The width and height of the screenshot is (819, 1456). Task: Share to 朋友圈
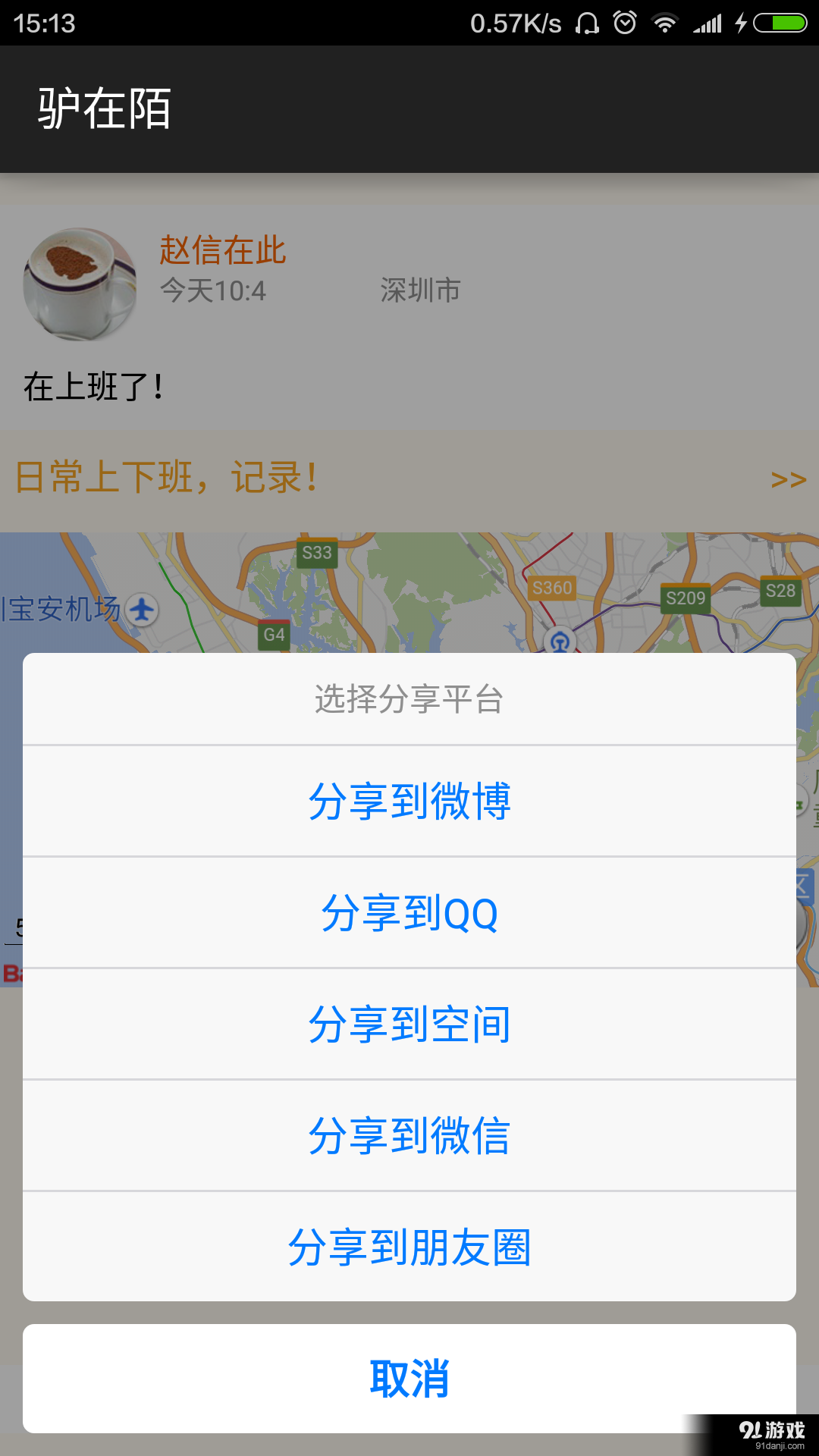click(x=409, y=1246)
